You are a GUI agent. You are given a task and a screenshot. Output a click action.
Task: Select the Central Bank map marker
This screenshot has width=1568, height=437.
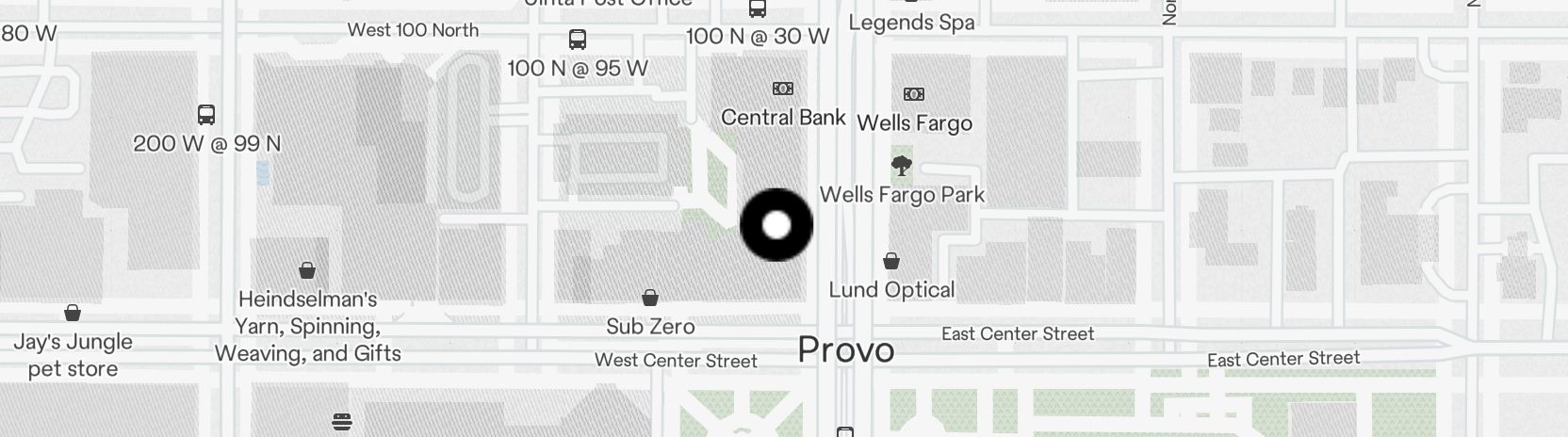783,89
